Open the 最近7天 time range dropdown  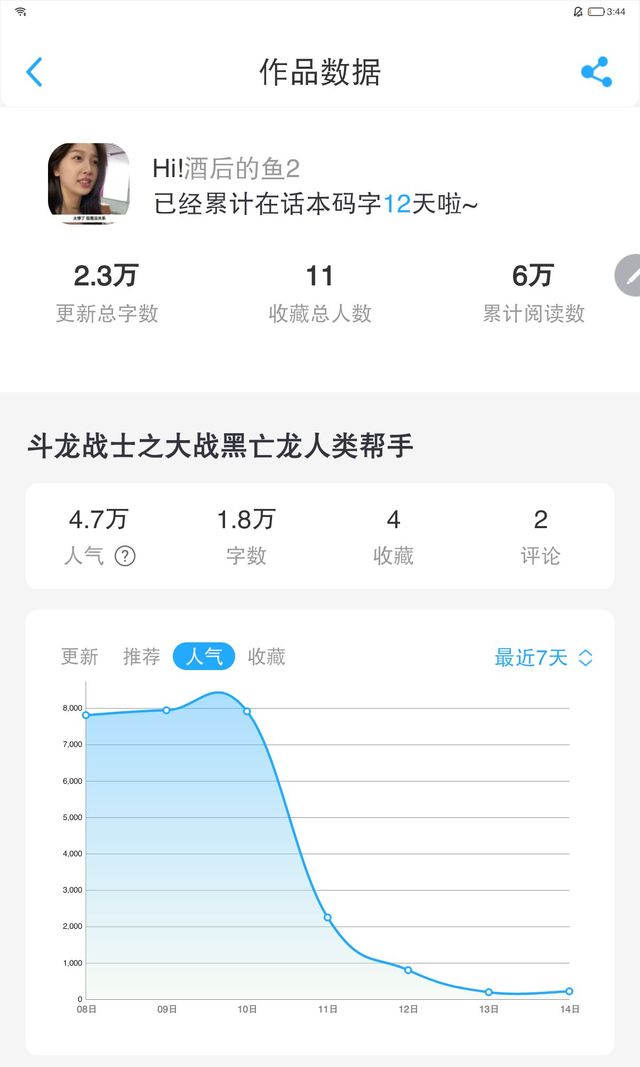(x=543, y=658)
